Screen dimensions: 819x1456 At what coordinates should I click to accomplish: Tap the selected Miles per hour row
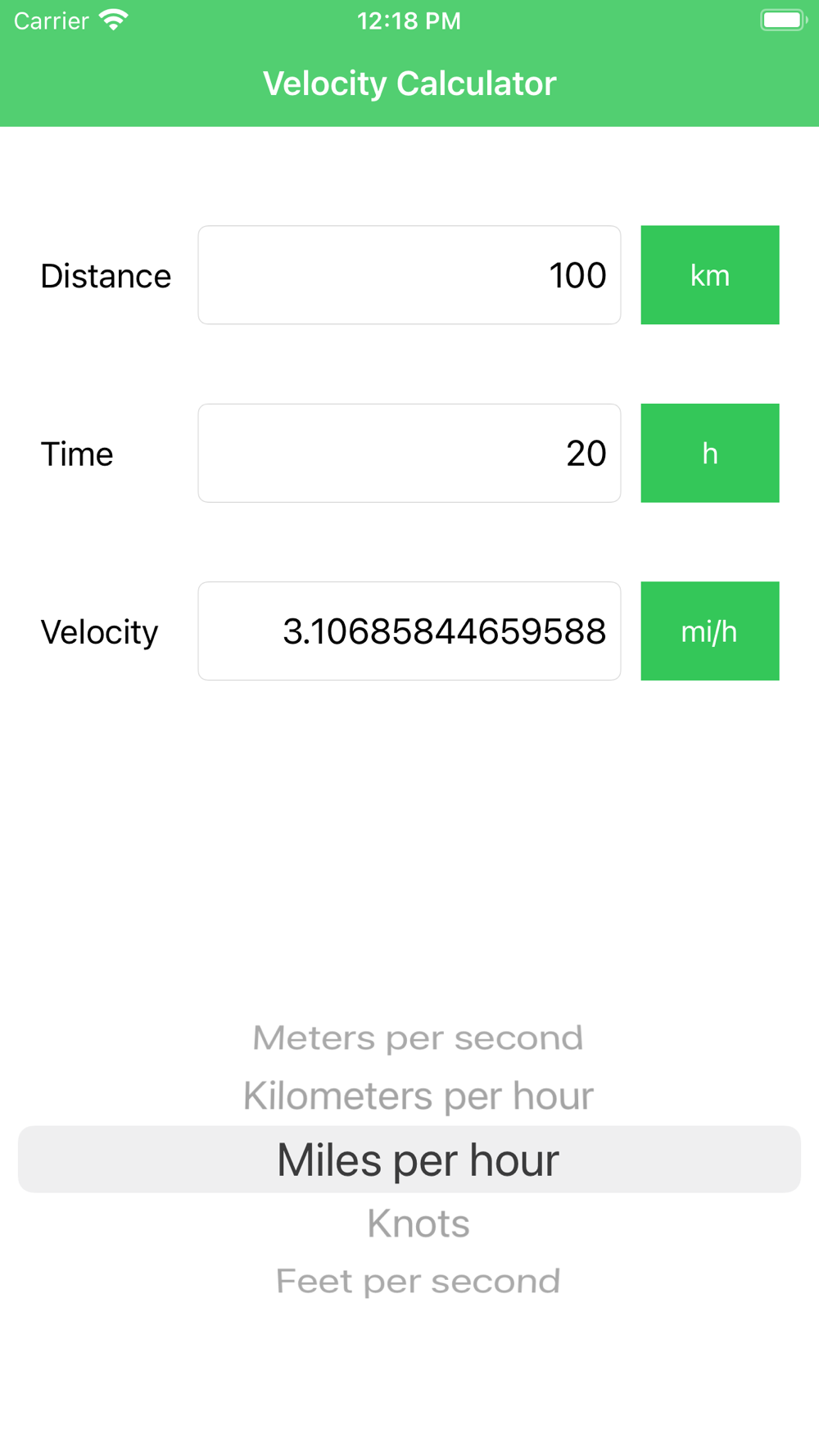click(409, 1160)
